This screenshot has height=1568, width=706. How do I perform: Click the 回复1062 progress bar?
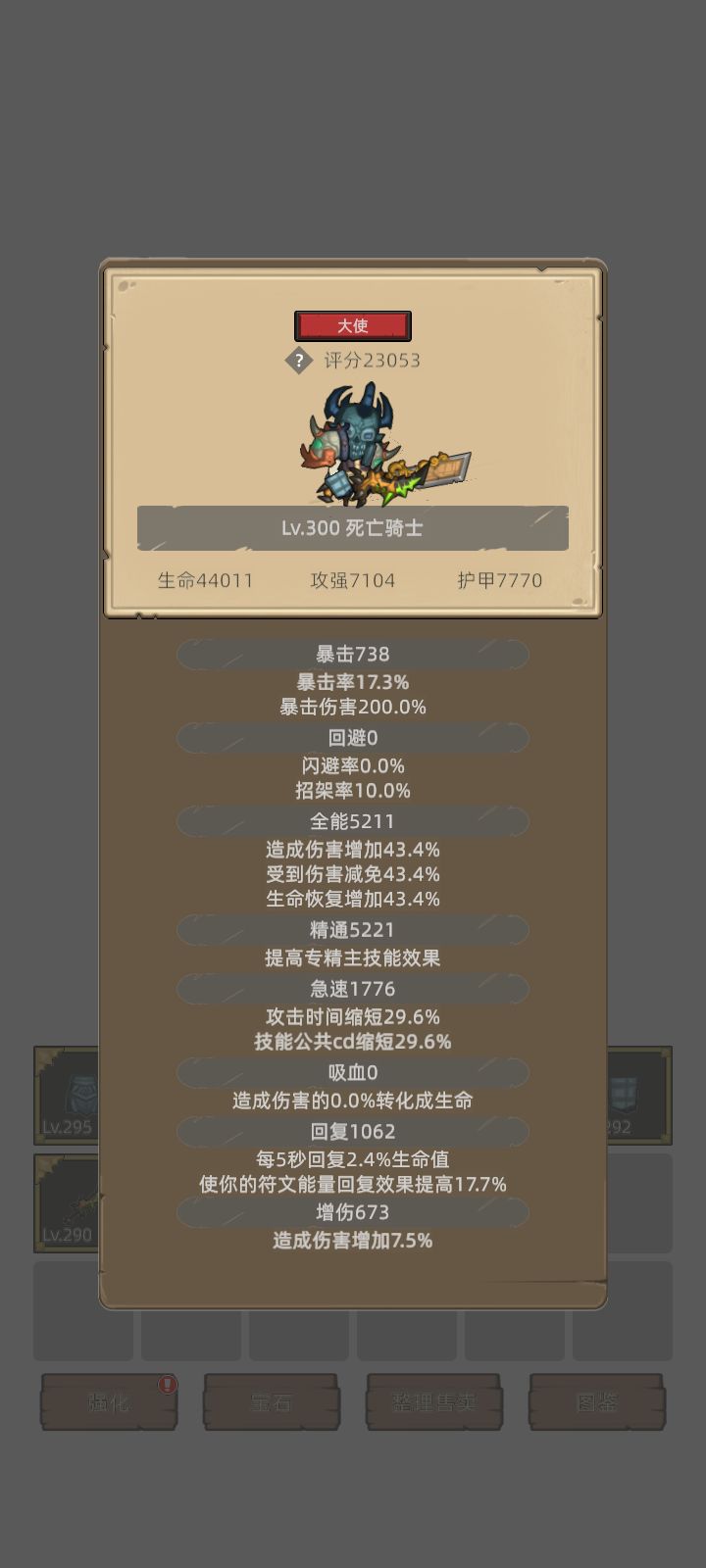point(353,1132)
